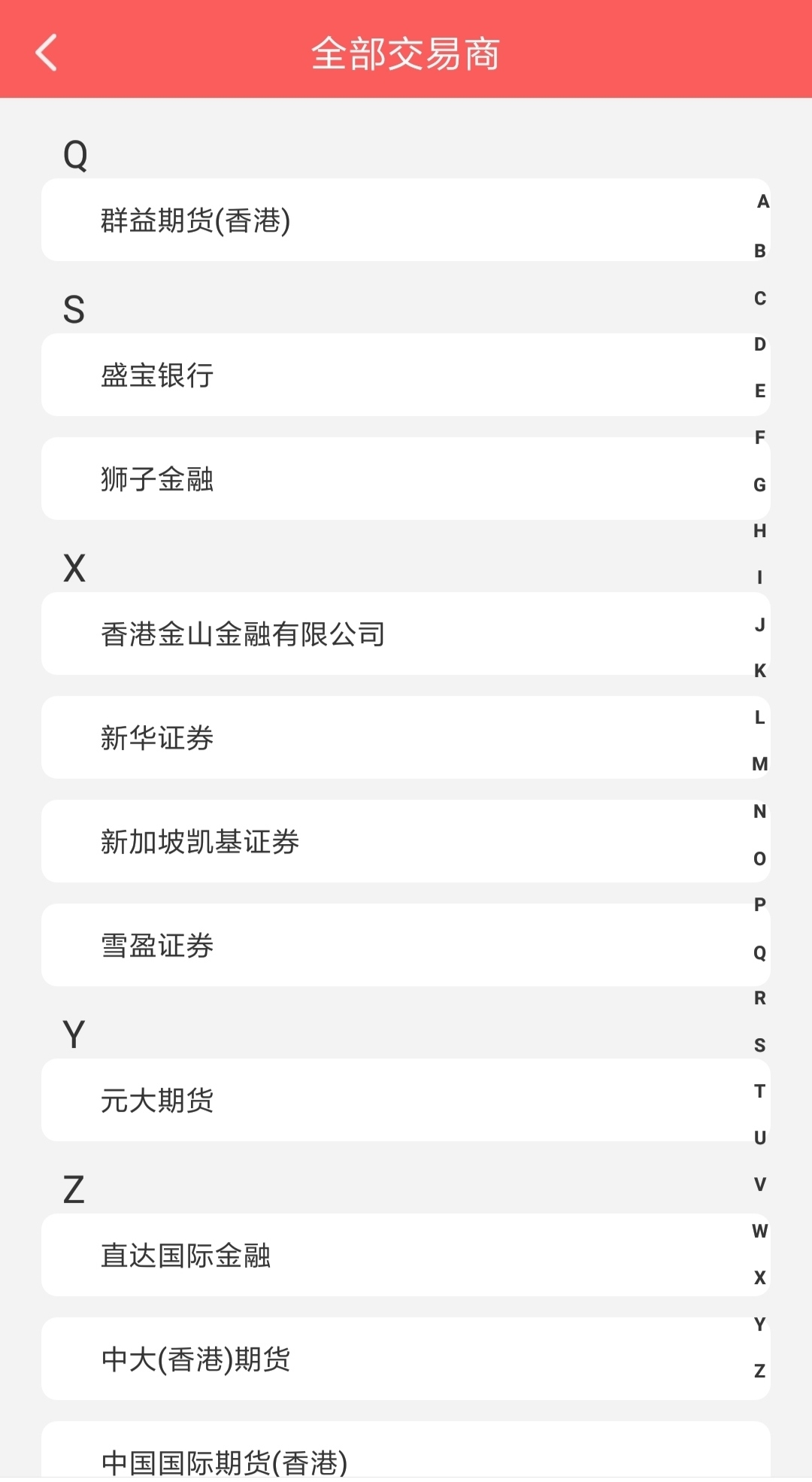The image size is (812, 1482).
Task: Jump to letter R in index
Action: click(760, 998)
